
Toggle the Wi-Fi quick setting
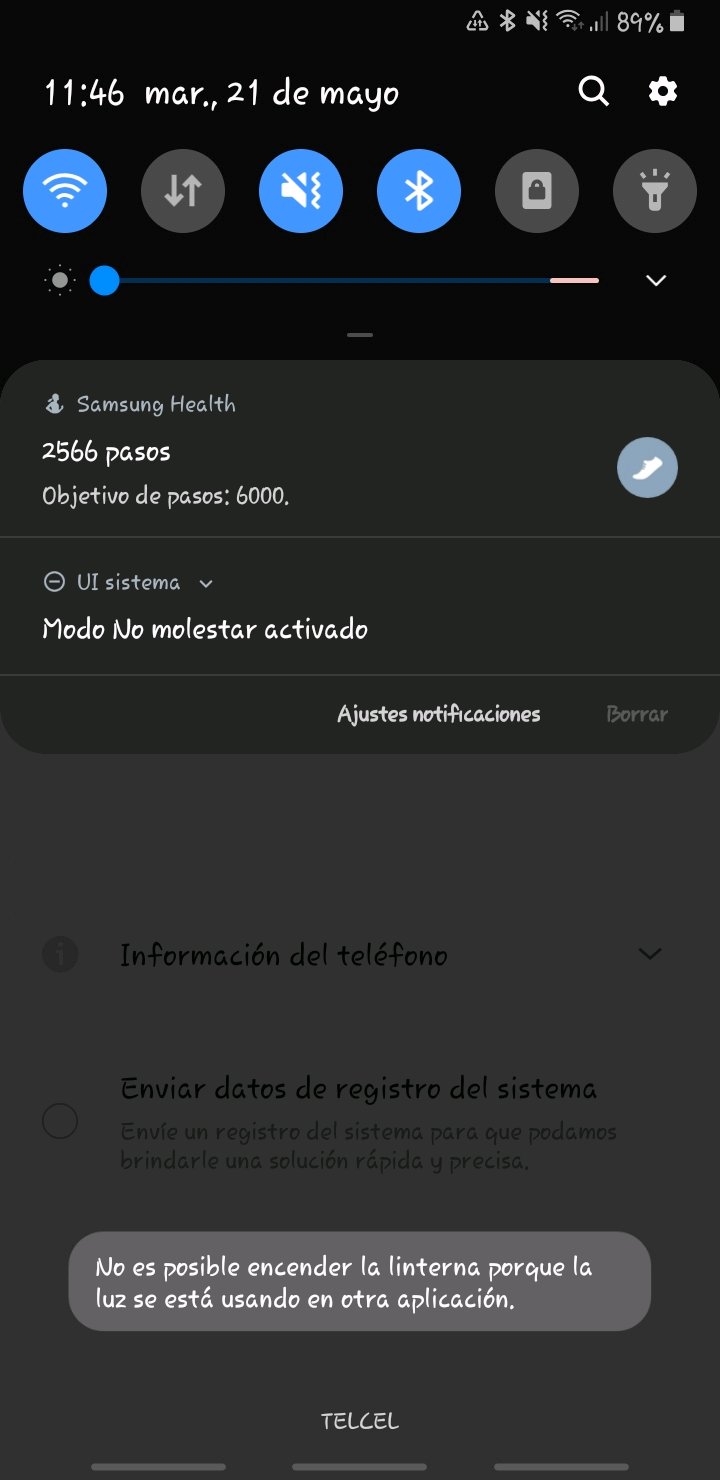point(65,191)
